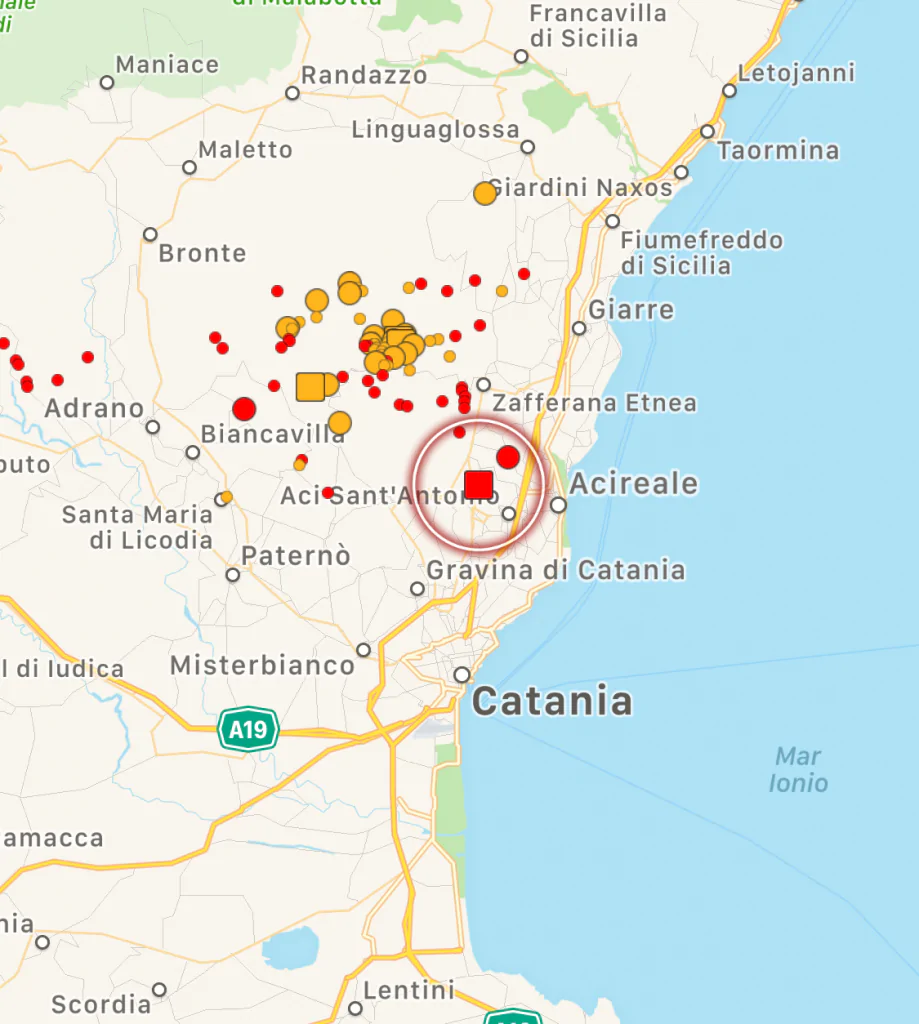Tap the large red circle above Biancavilla
The height and width of the screenshot is (1024, 919).
(x=244, y=409)
